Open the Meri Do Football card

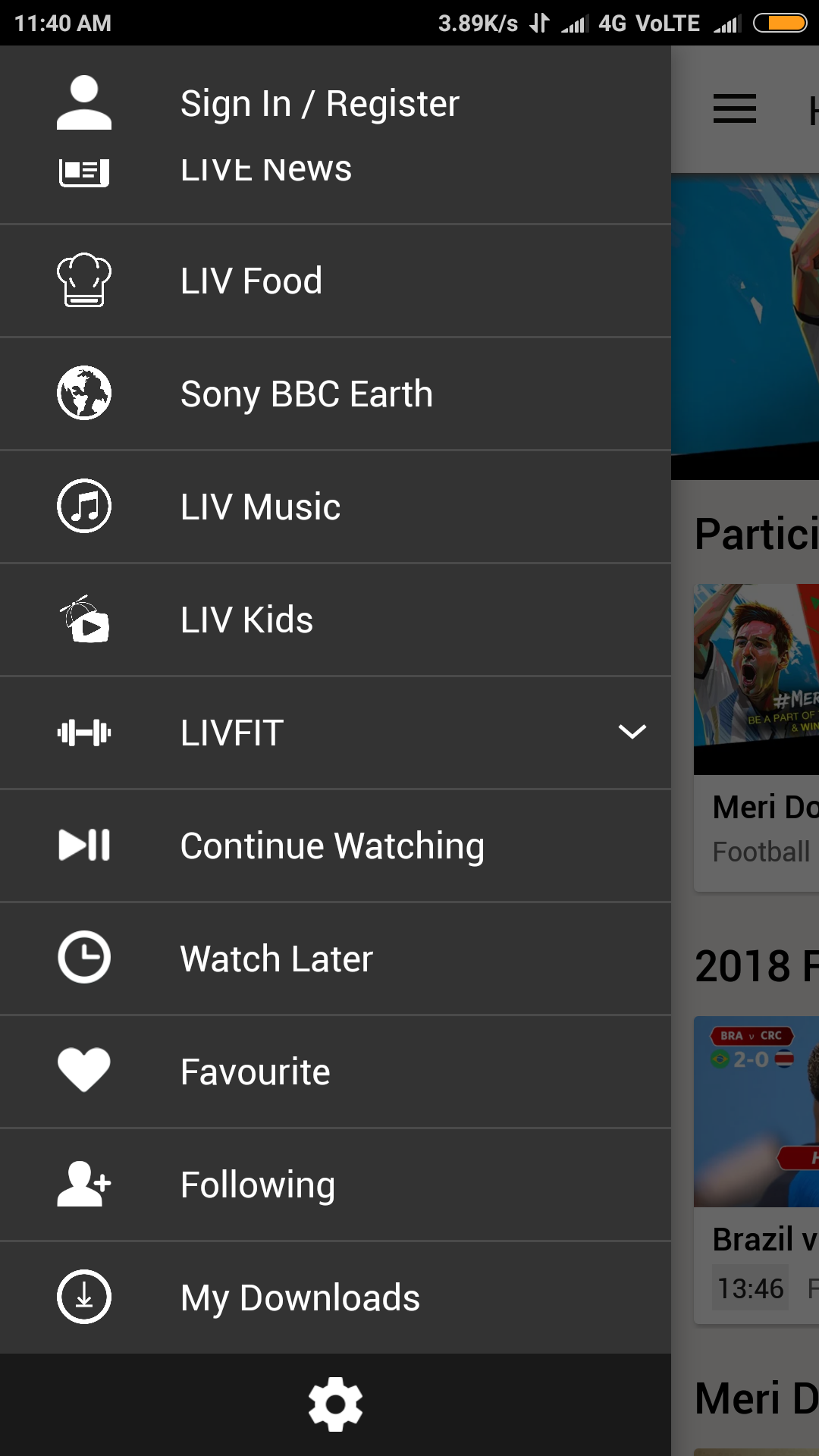coord(757,736)
